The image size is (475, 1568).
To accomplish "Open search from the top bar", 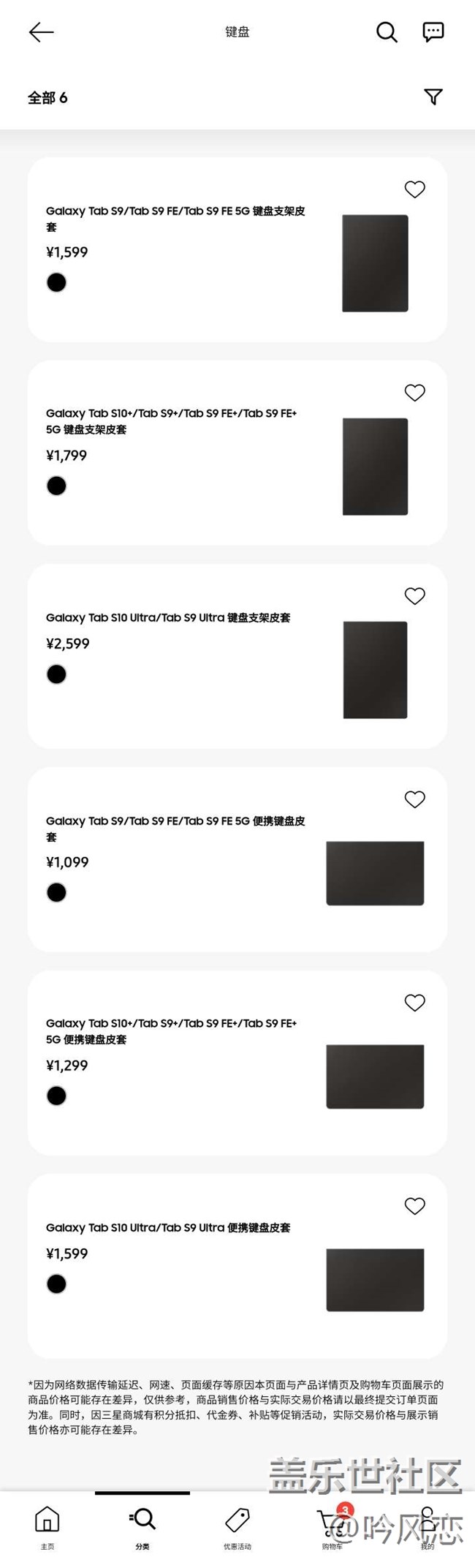I will tap(387, 32).
